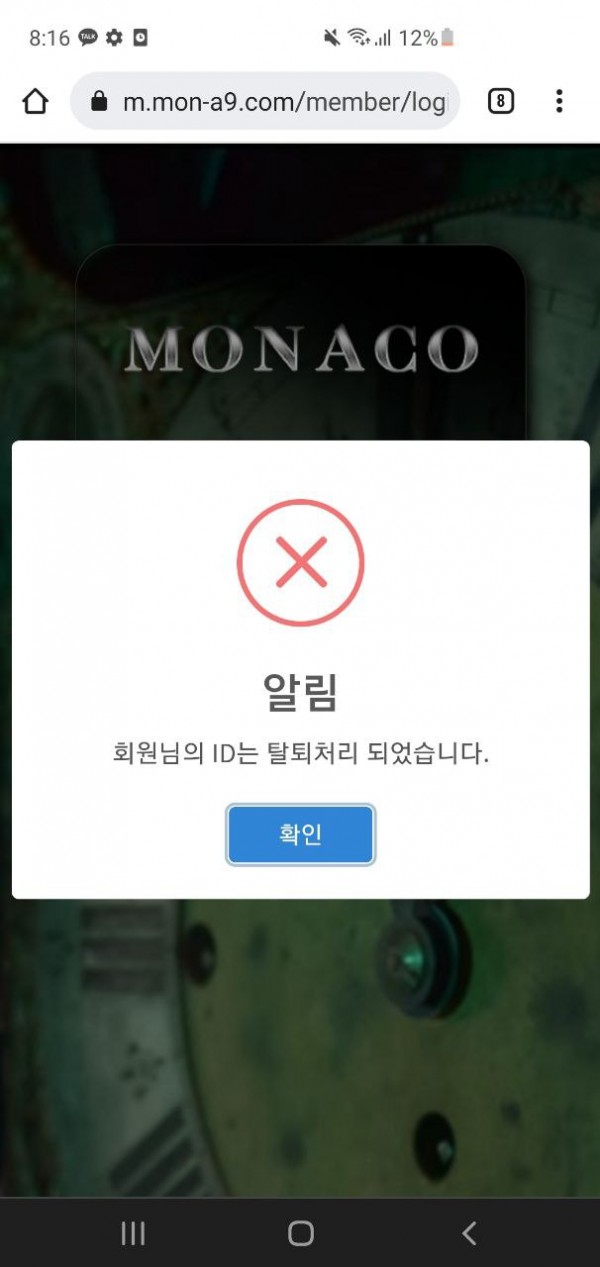Open the tab switcher showing 8 tabs
This screenshot has height=1267, width=600.
(500, 101)
